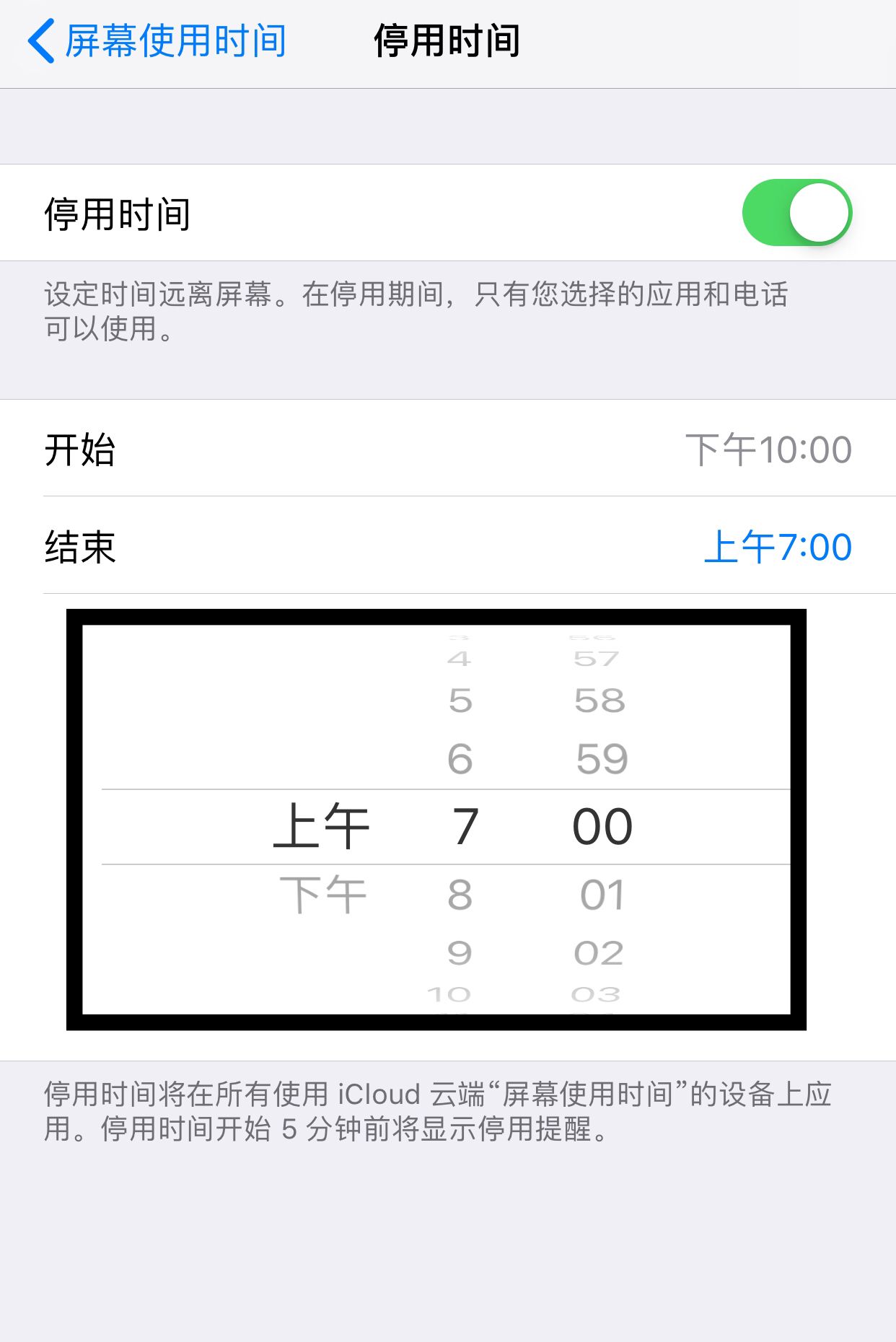Pick hour 9 in the picker
Image resolution: width=896 pixels, height=1342 pixels.
(x=460, y=953)
